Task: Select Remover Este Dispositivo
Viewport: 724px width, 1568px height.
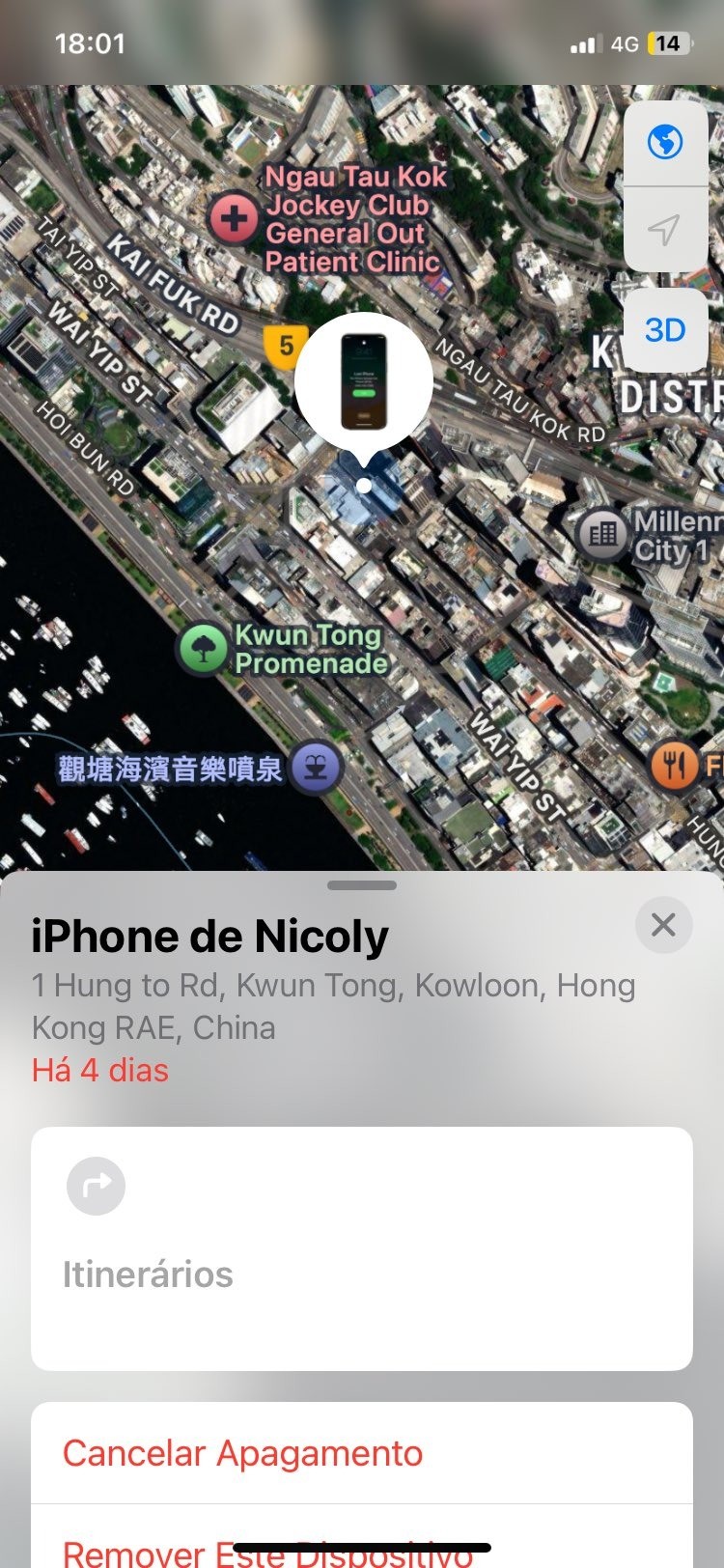Action: 268,1549
